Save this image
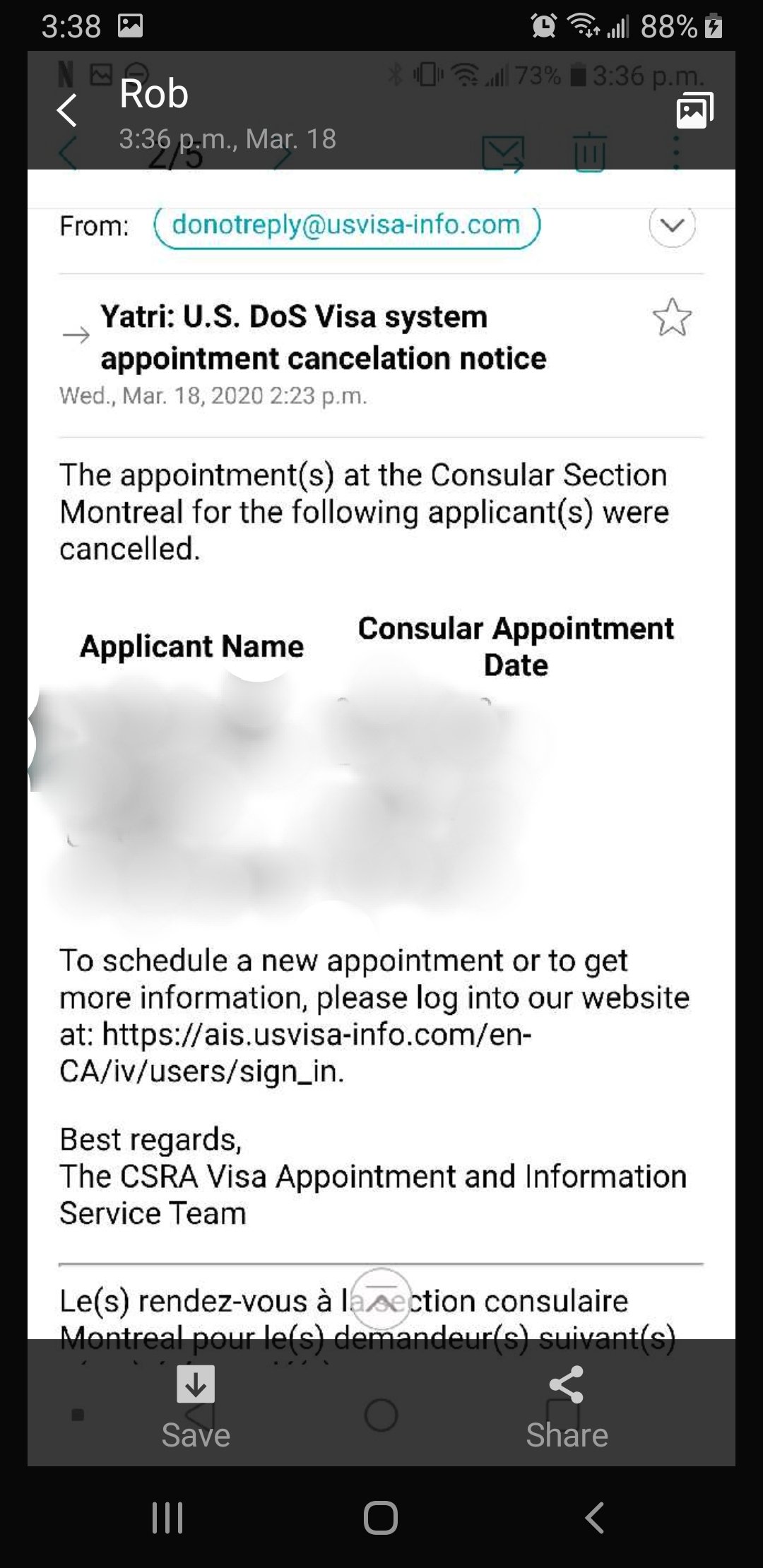 pyautogui.click(x=196, y=1407)
